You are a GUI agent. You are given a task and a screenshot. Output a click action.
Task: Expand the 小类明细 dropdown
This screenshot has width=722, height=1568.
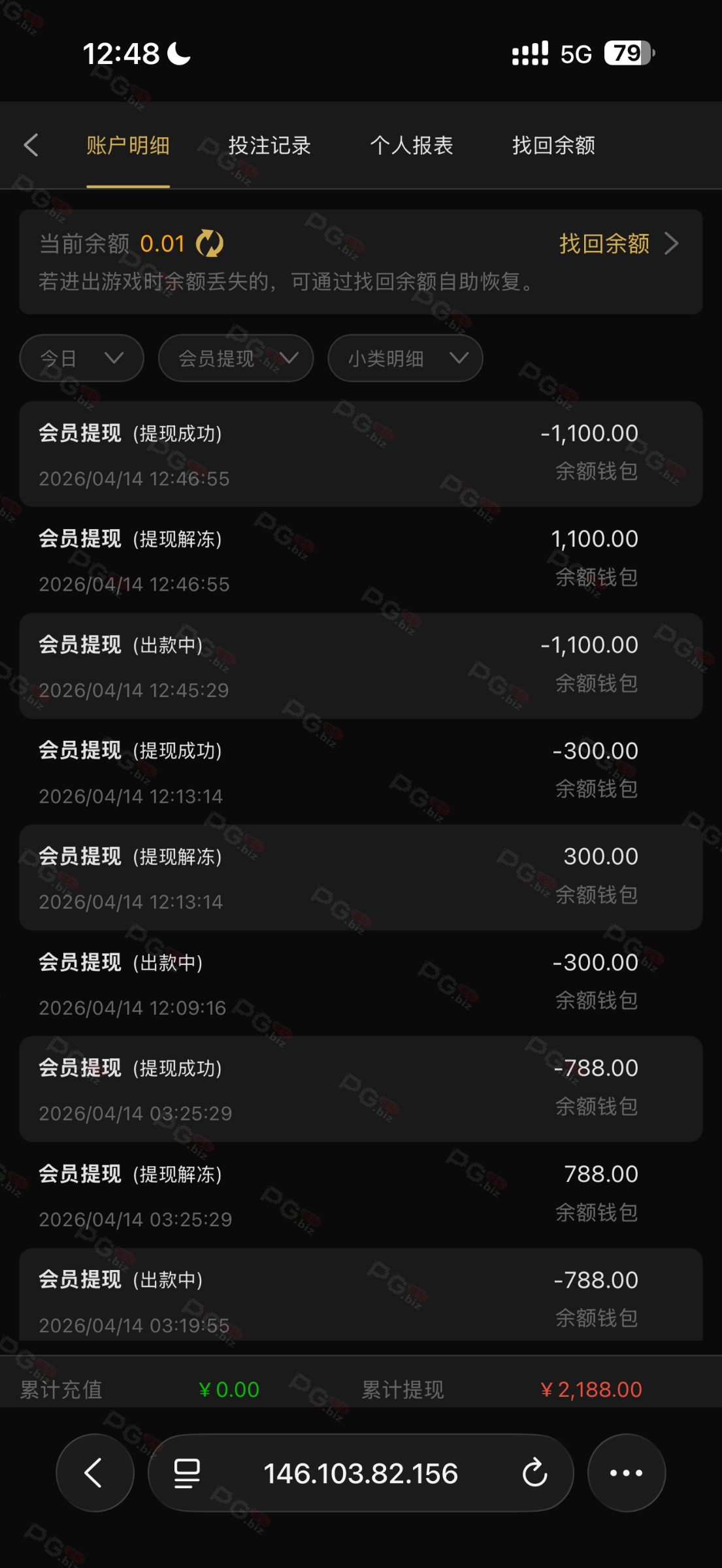click(405, 358)
